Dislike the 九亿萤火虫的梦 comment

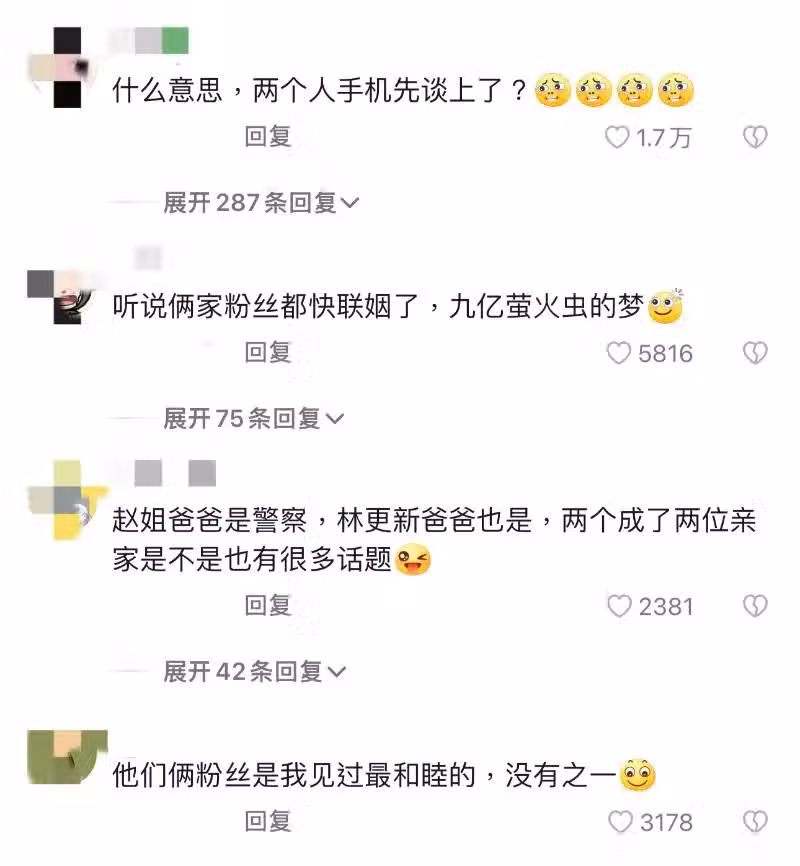(x=755, y=353)
